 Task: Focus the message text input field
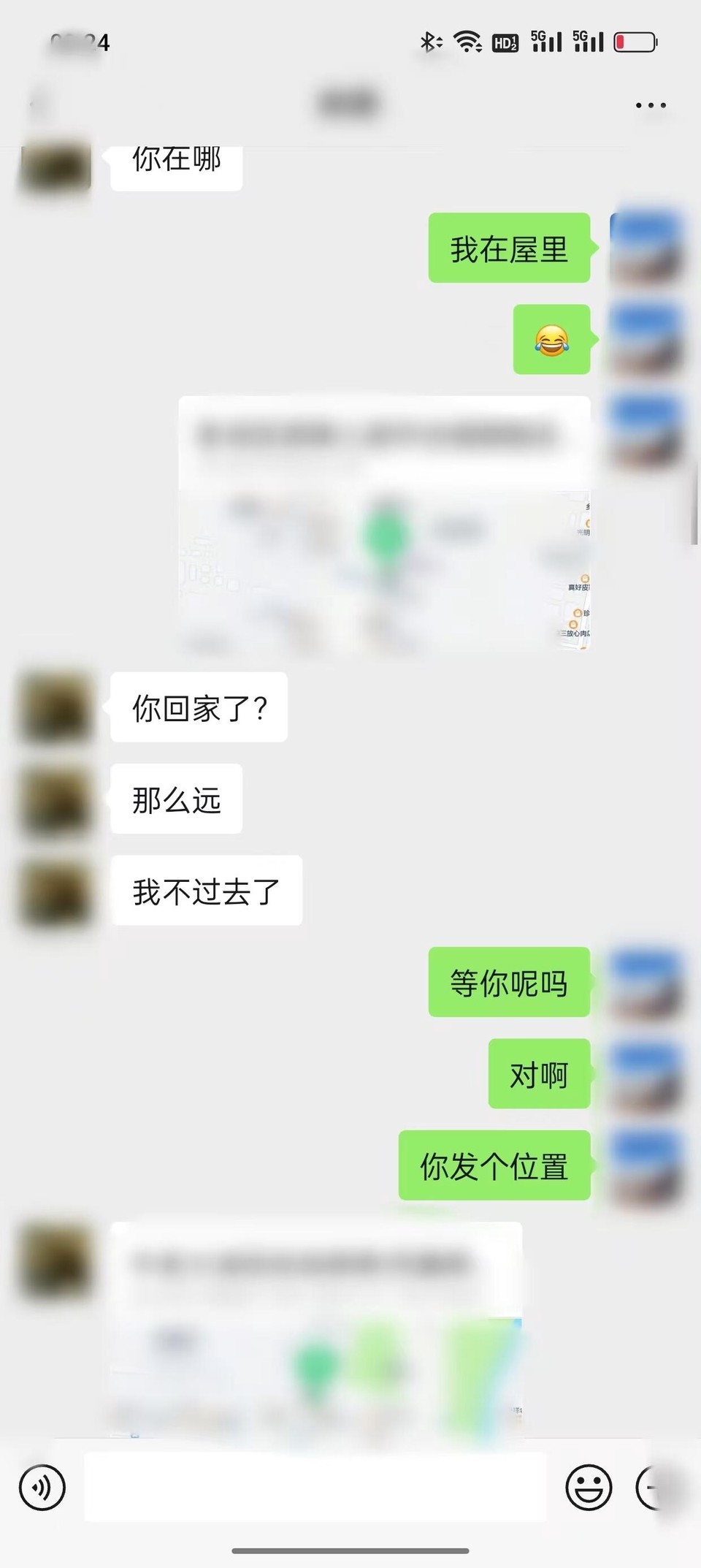315,1487
